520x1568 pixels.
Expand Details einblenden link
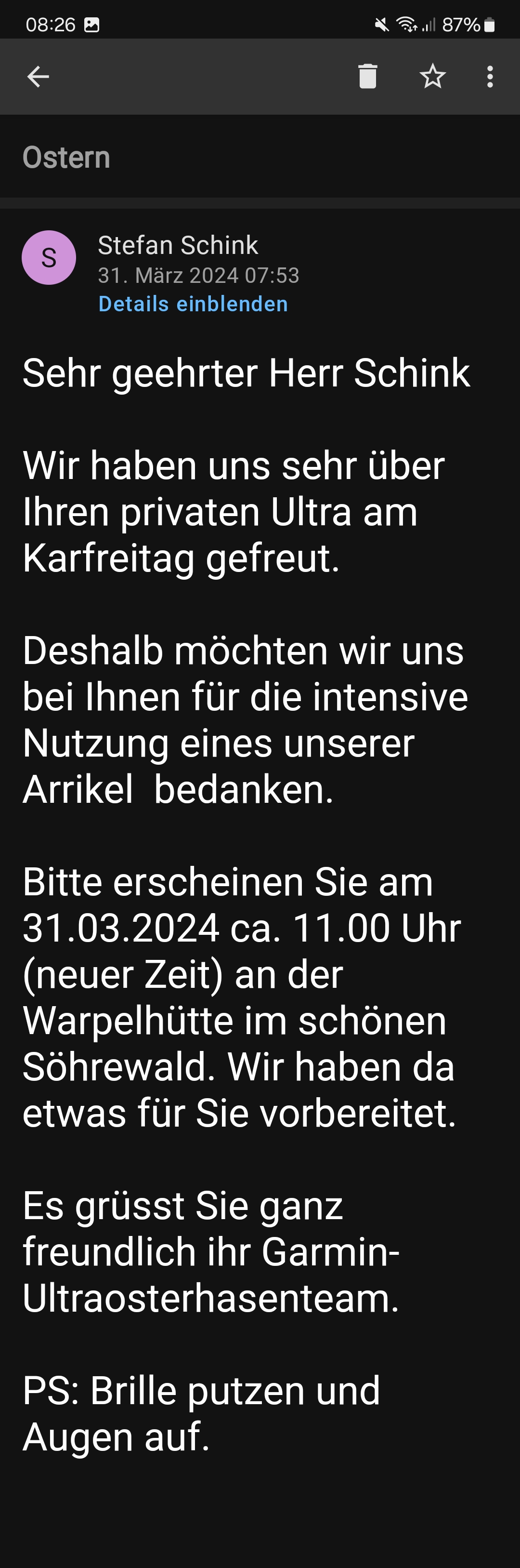(193, 304)
